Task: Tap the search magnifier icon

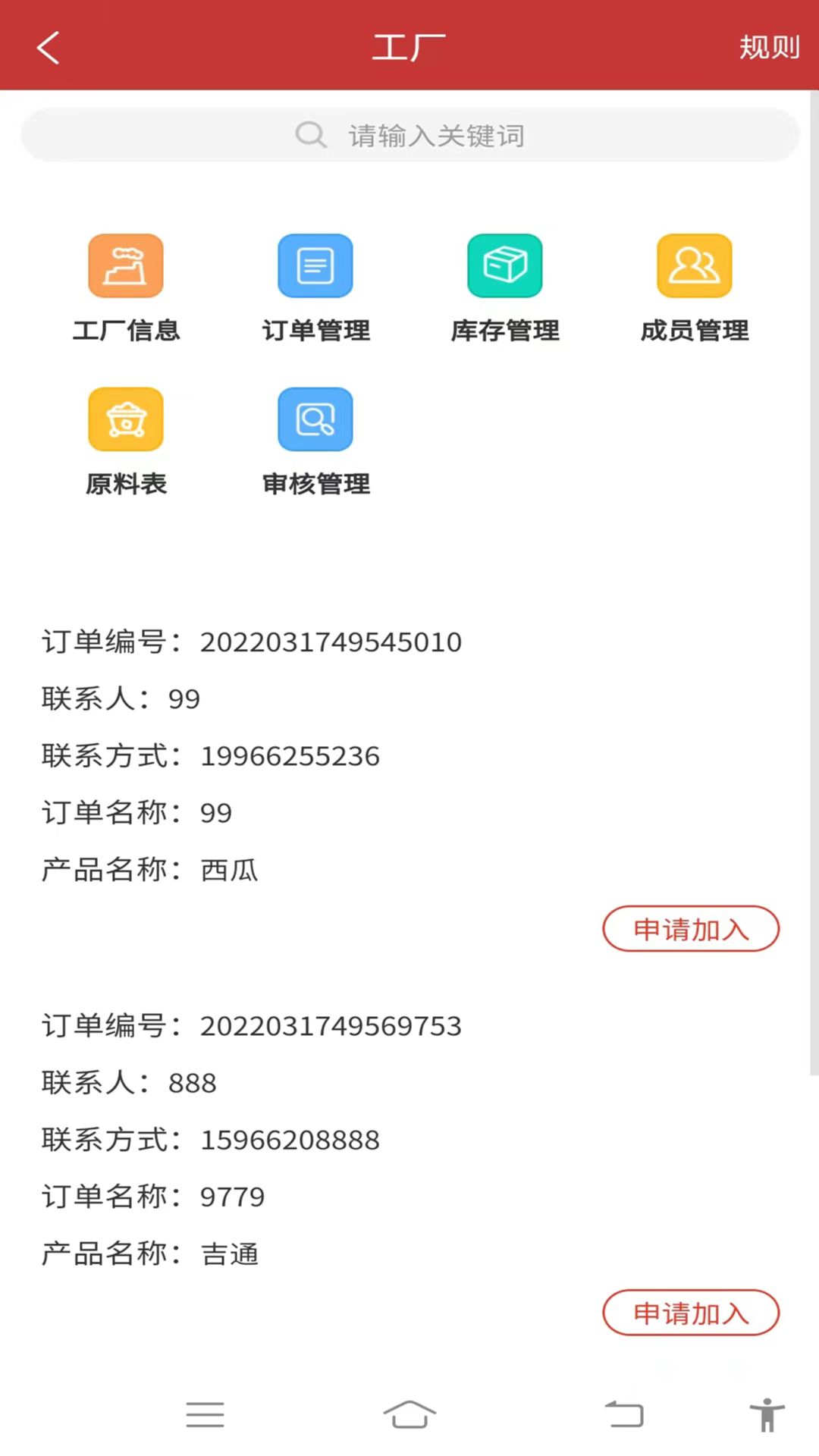Action: click(x=311, y=135)
